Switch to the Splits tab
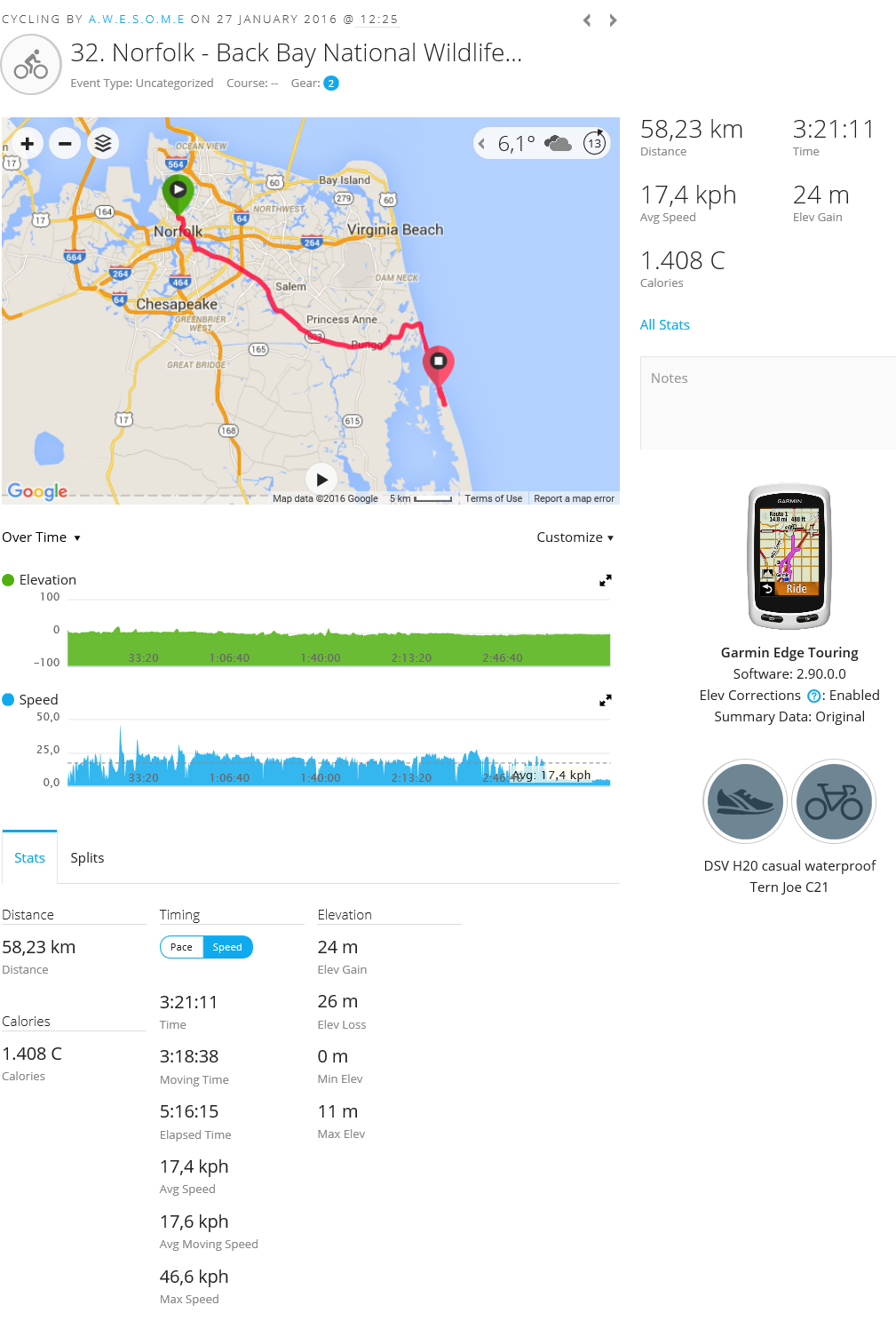Viewport: 896px width, 1321px height. tap(87, 858)
